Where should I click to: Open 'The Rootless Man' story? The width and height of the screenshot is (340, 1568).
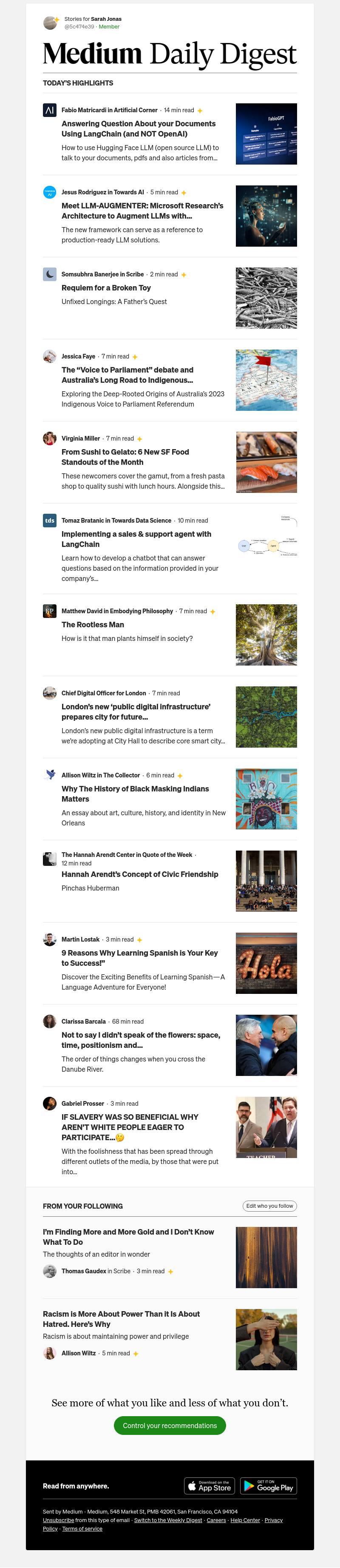[93, 625]
